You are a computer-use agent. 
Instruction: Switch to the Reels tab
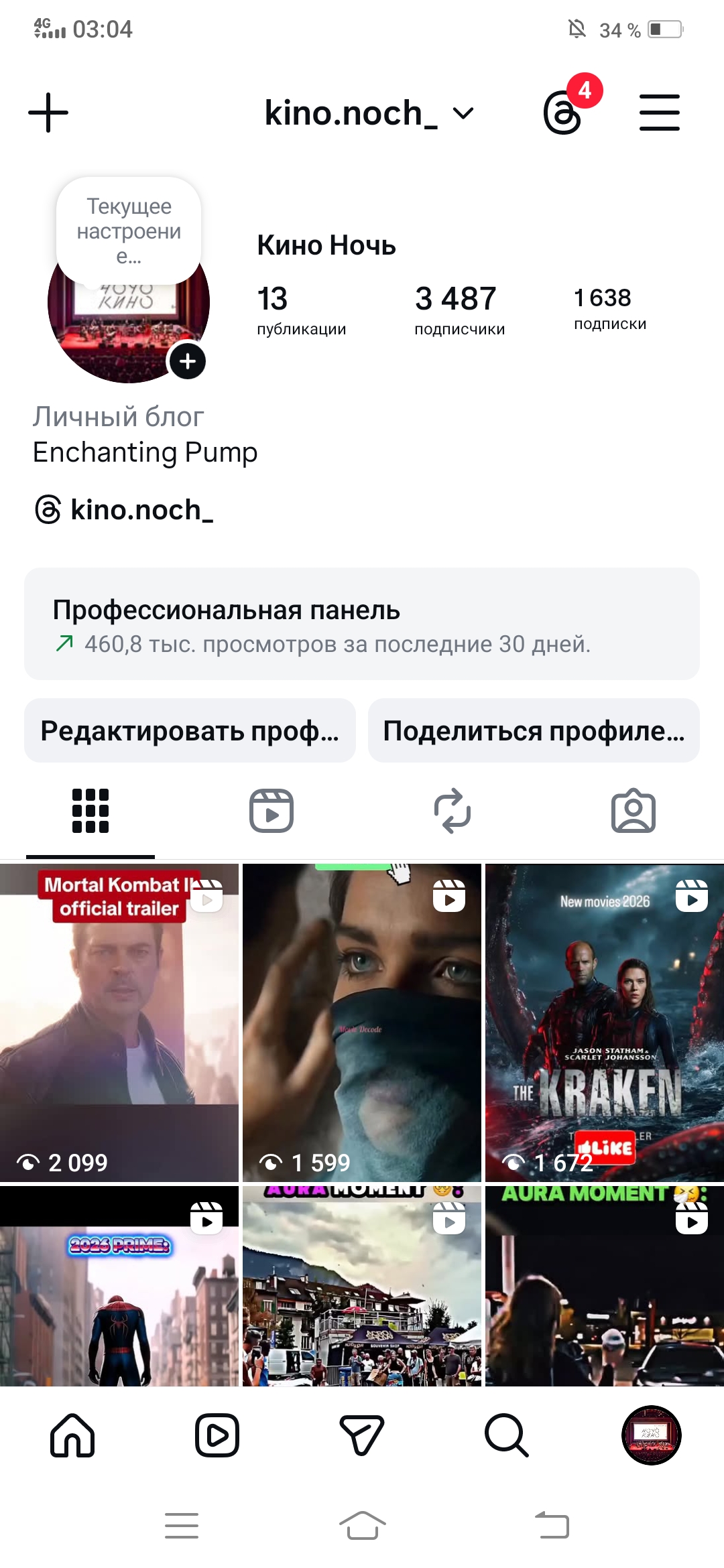271,811
